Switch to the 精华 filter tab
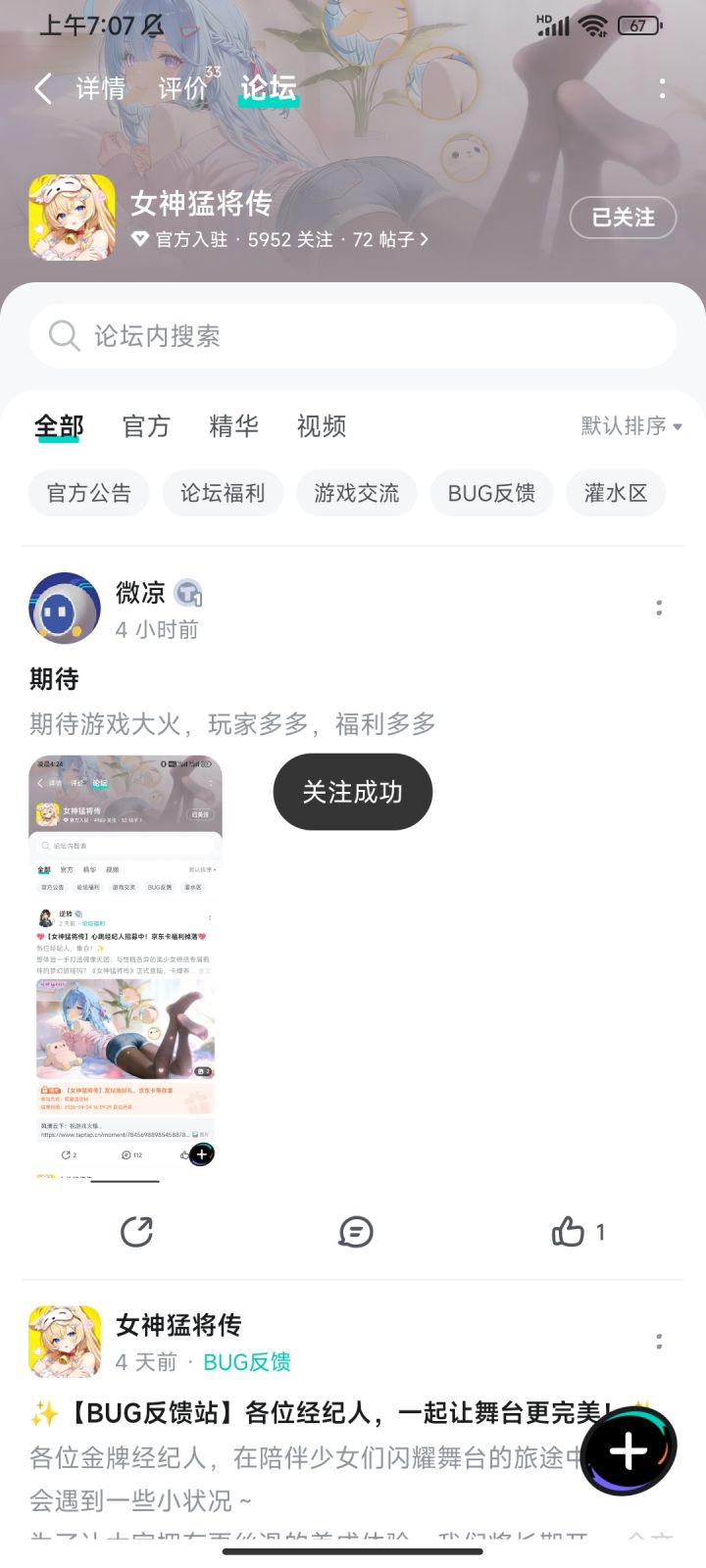The height and width of the screenshot is (1568, 706). click(x=232, y=426)
